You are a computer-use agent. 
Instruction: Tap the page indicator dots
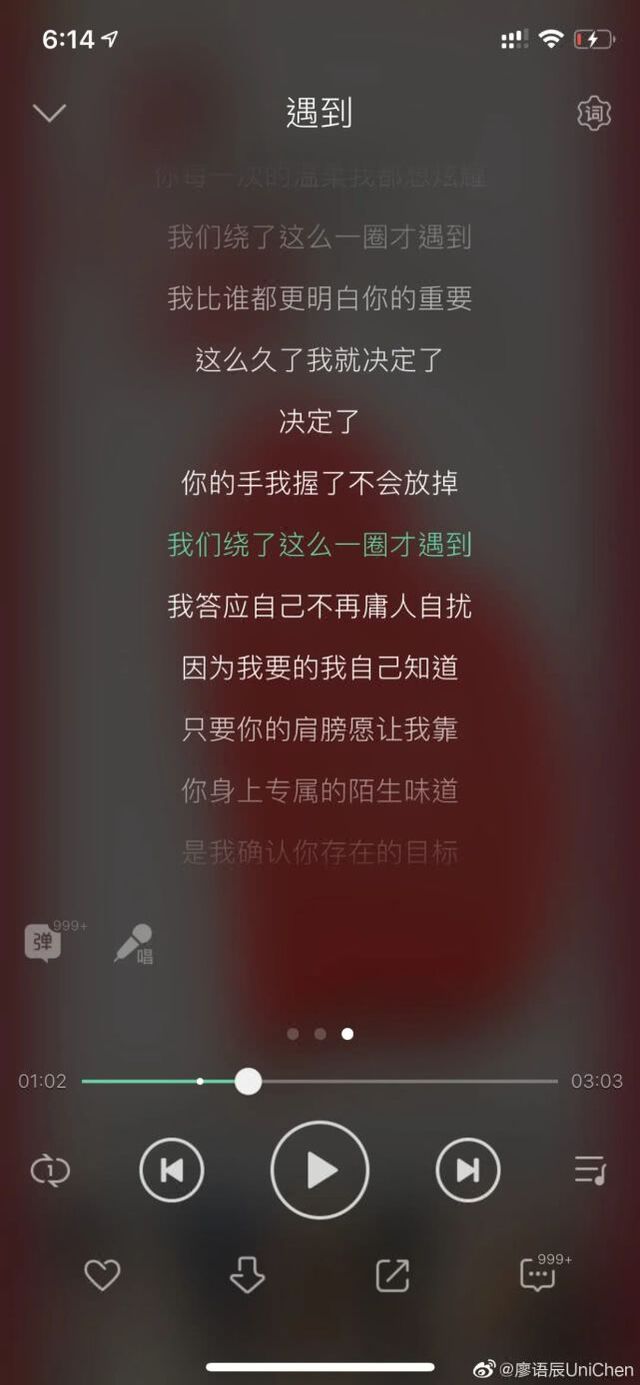(320, 1034)
